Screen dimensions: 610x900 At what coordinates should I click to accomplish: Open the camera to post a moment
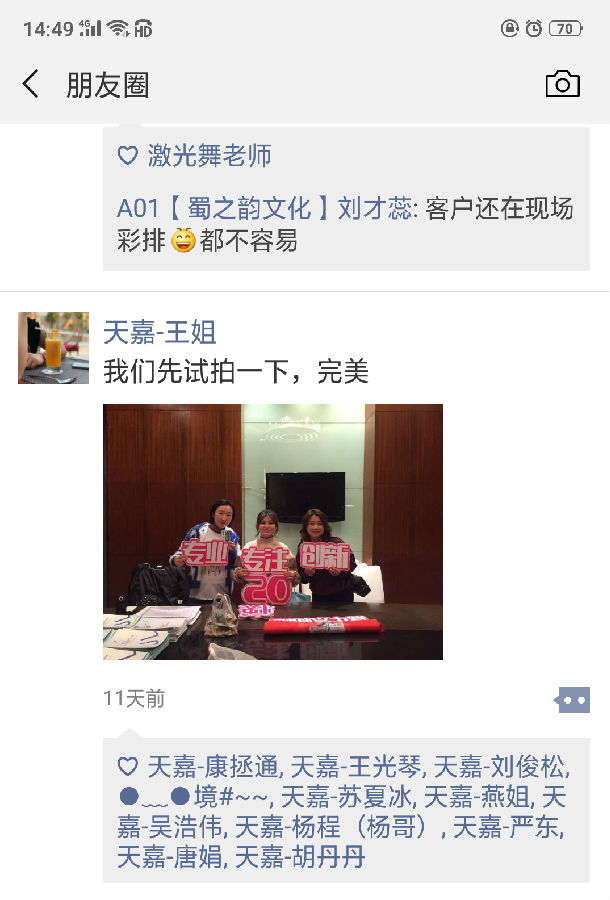pos(562,85)
